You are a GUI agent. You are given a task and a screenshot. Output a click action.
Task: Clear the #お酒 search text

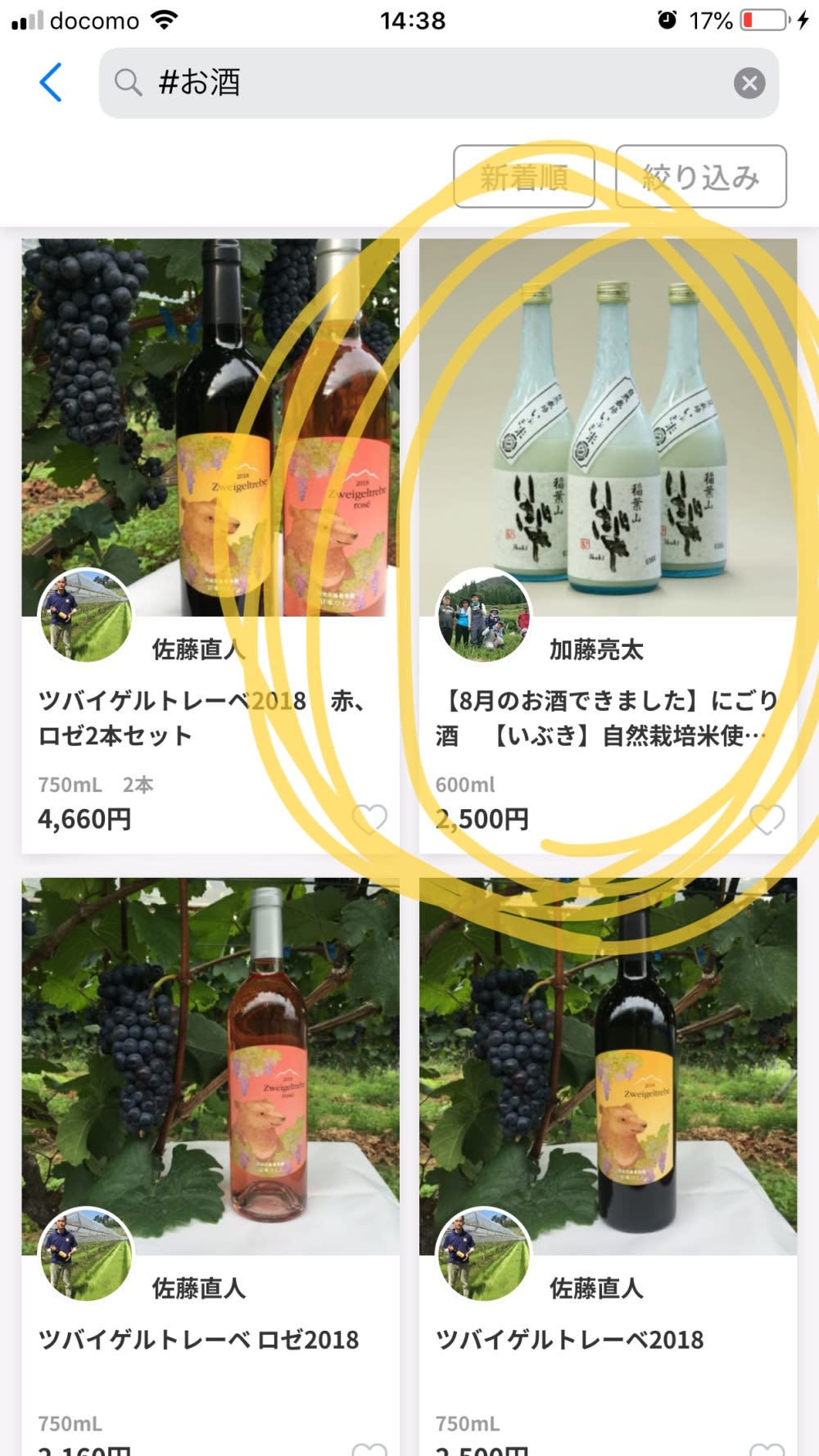pos(749,83)
